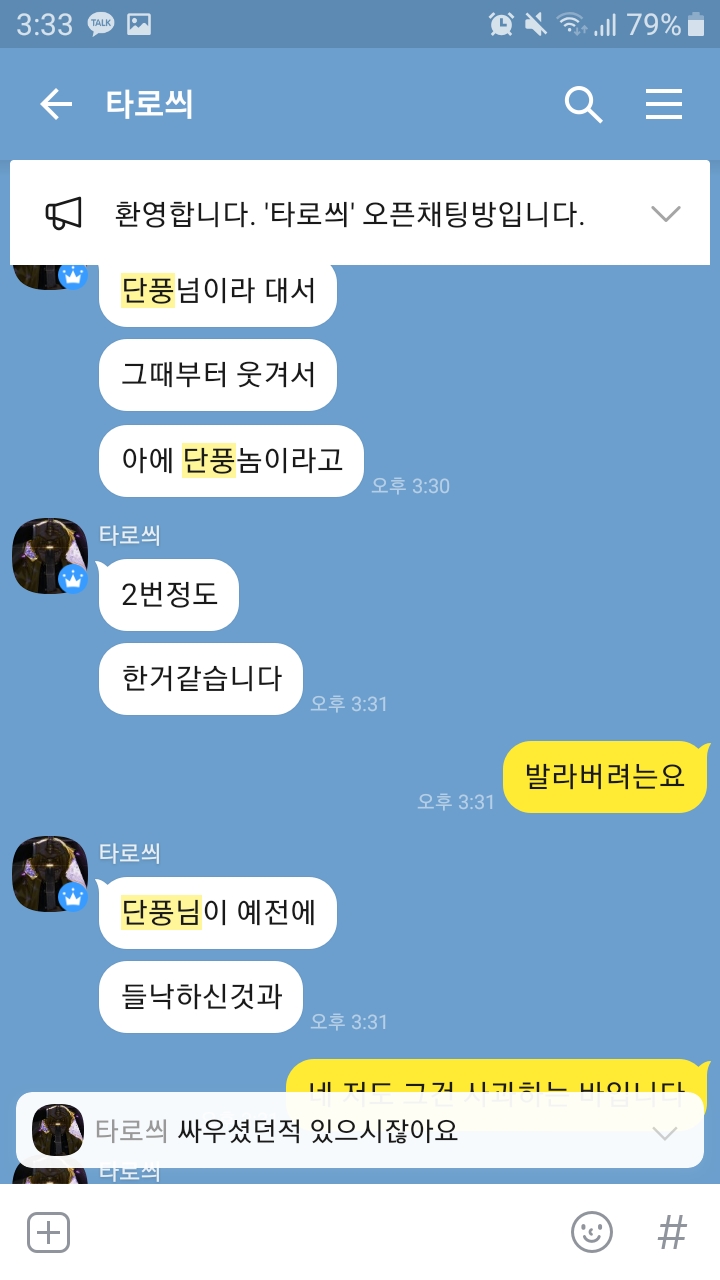The height and width of the screenshot is (1280, 720).
Task: Open the plus attachment menu
Action: (47, 1232)
